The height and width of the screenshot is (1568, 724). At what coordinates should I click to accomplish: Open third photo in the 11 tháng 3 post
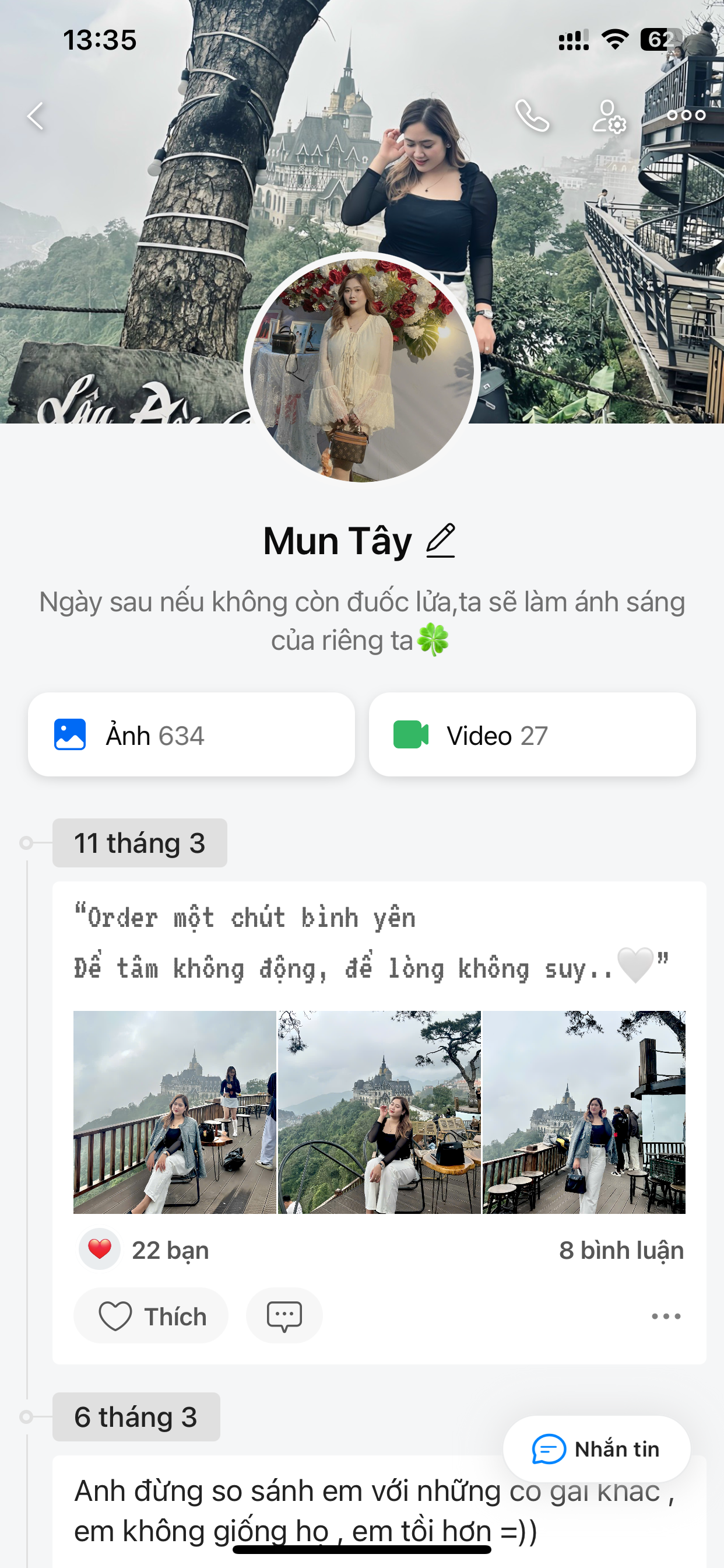coord(584,1112)
